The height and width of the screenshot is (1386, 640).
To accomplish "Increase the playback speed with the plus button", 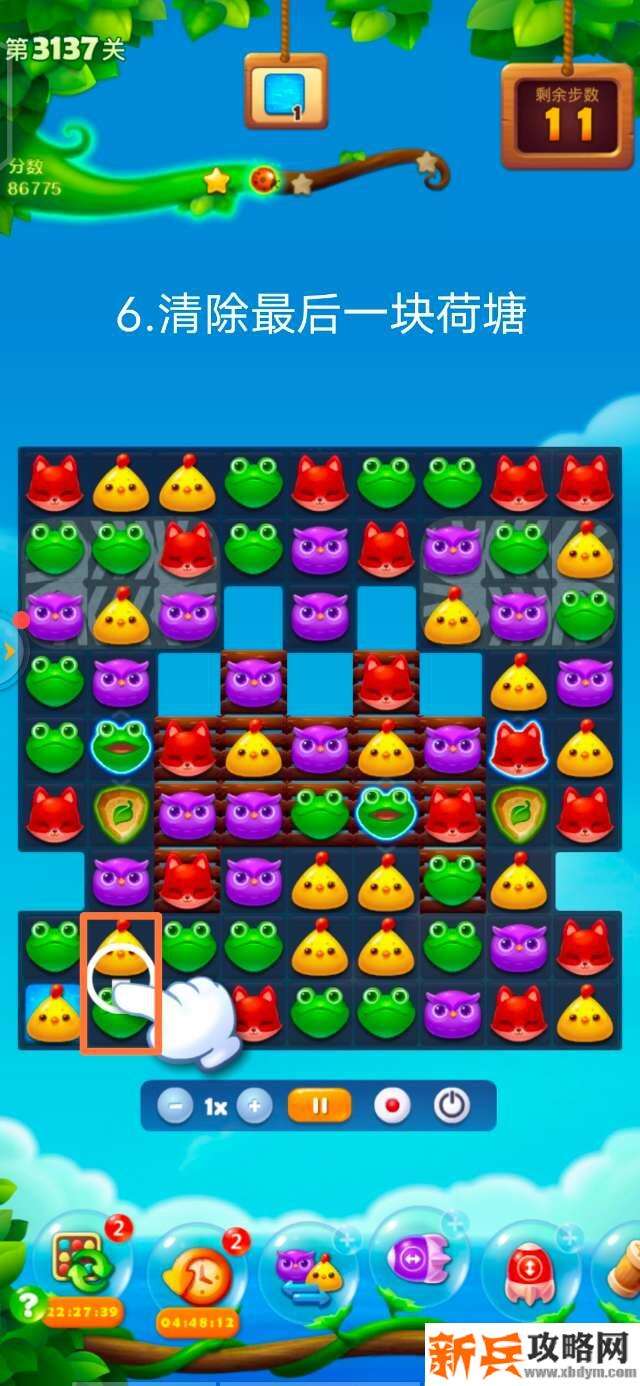I will click(255, 1107).
